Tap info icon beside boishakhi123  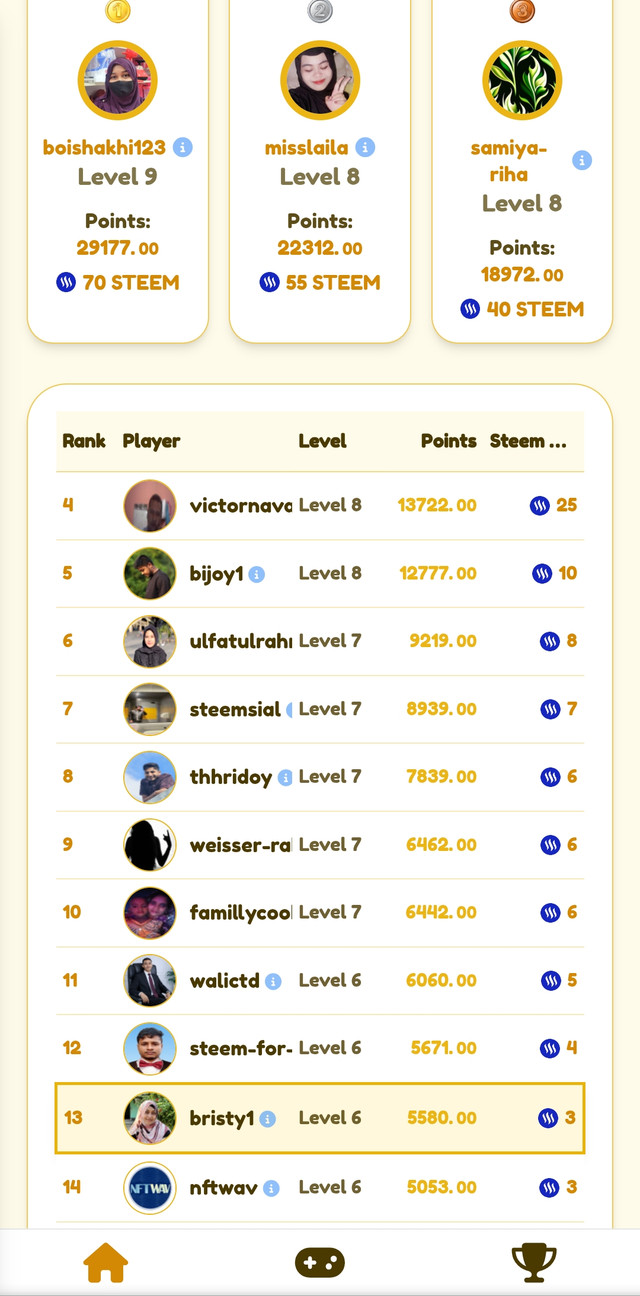[183, 147]
